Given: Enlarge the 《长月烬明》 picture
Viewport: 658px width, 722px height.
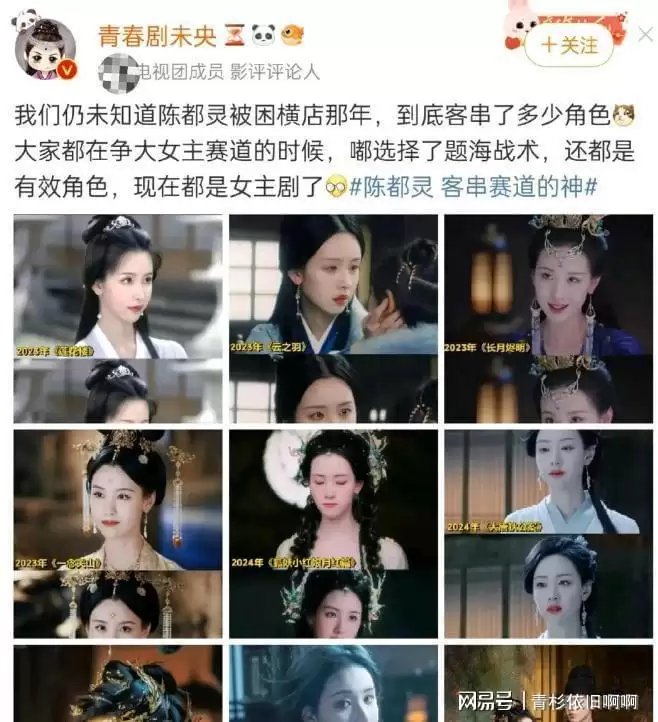Looking at the screenshot, I should [x=548, y=318].
